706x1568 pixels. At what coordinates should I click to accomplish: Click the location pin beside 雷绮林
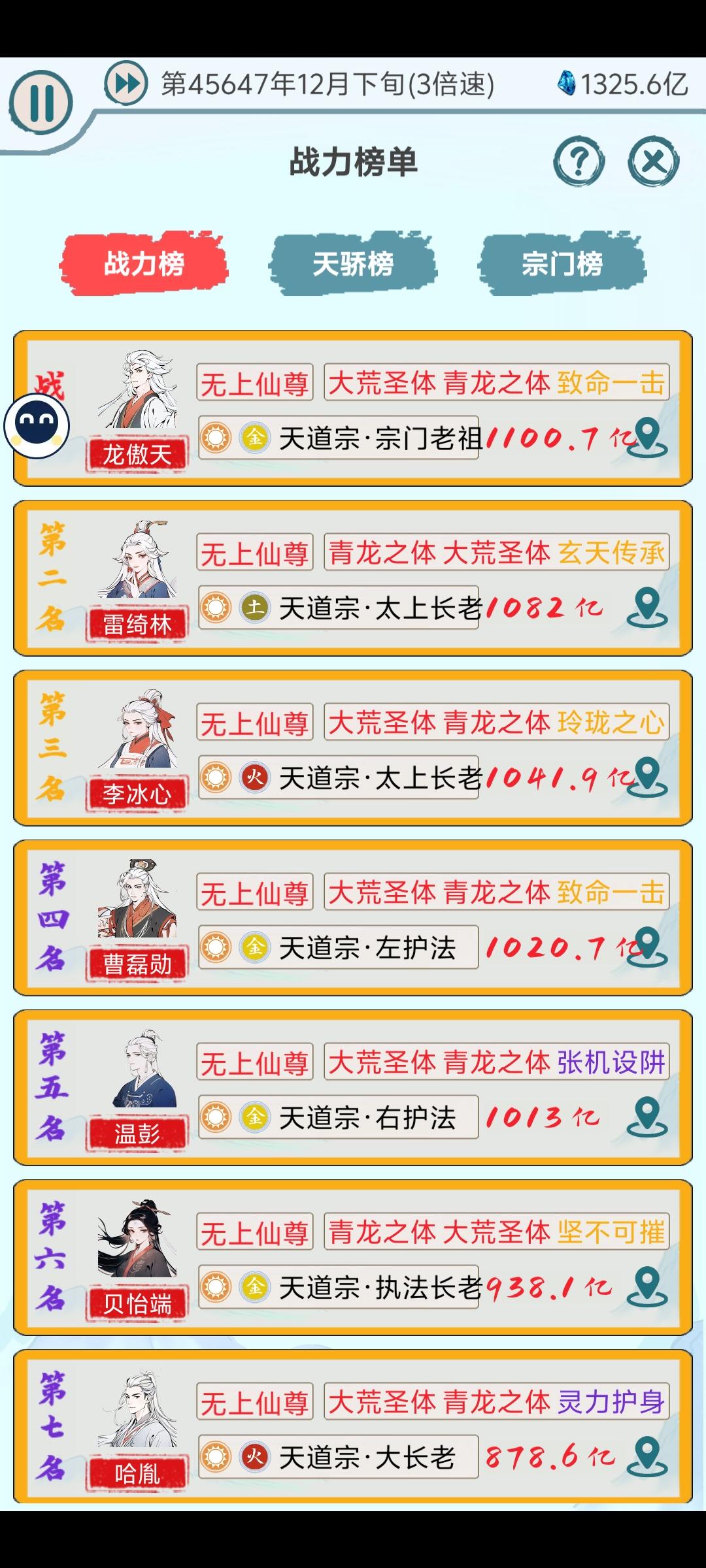point(647,606)
